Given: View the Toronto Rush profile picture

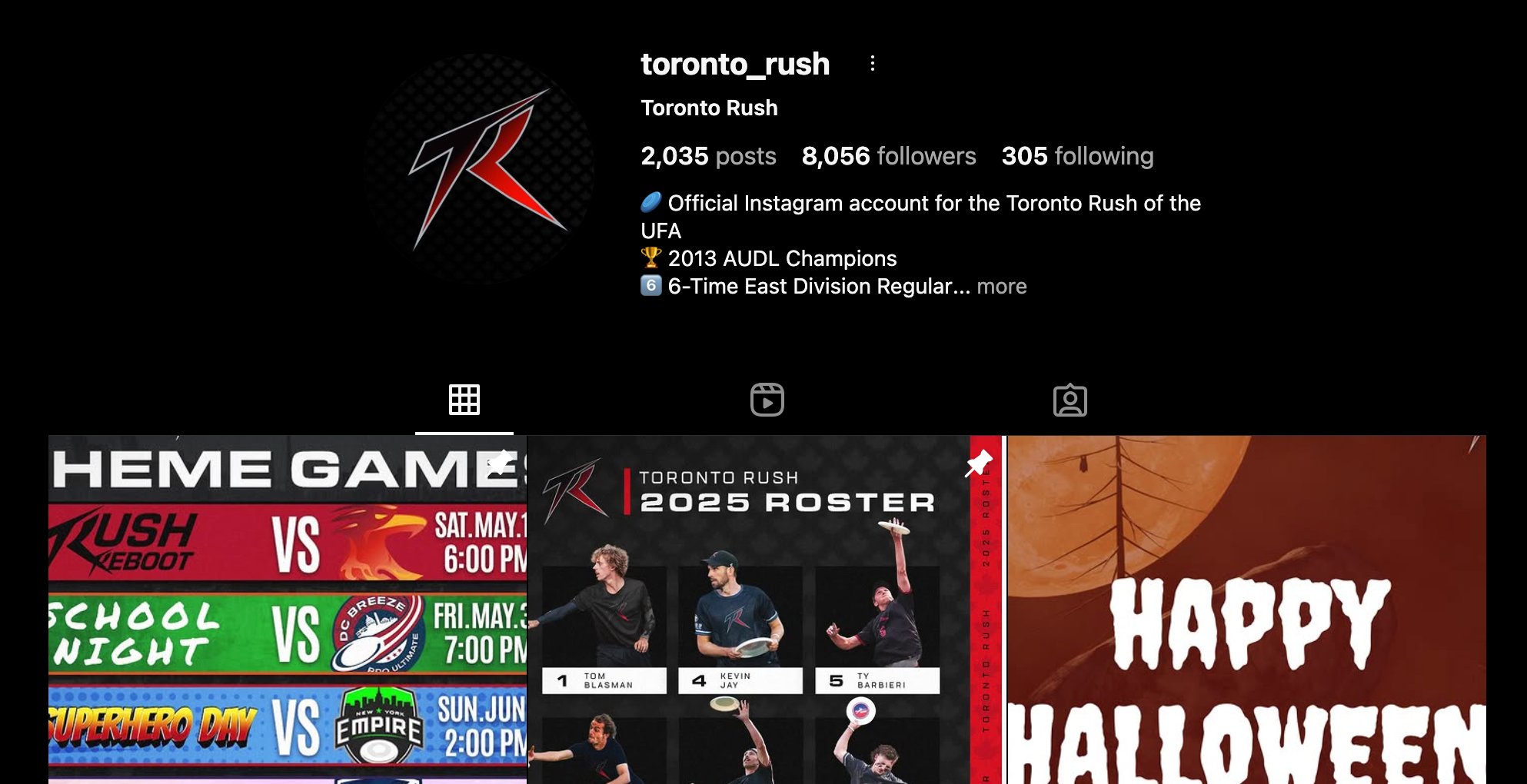Looking at the screenshot, I should (480, 168).
